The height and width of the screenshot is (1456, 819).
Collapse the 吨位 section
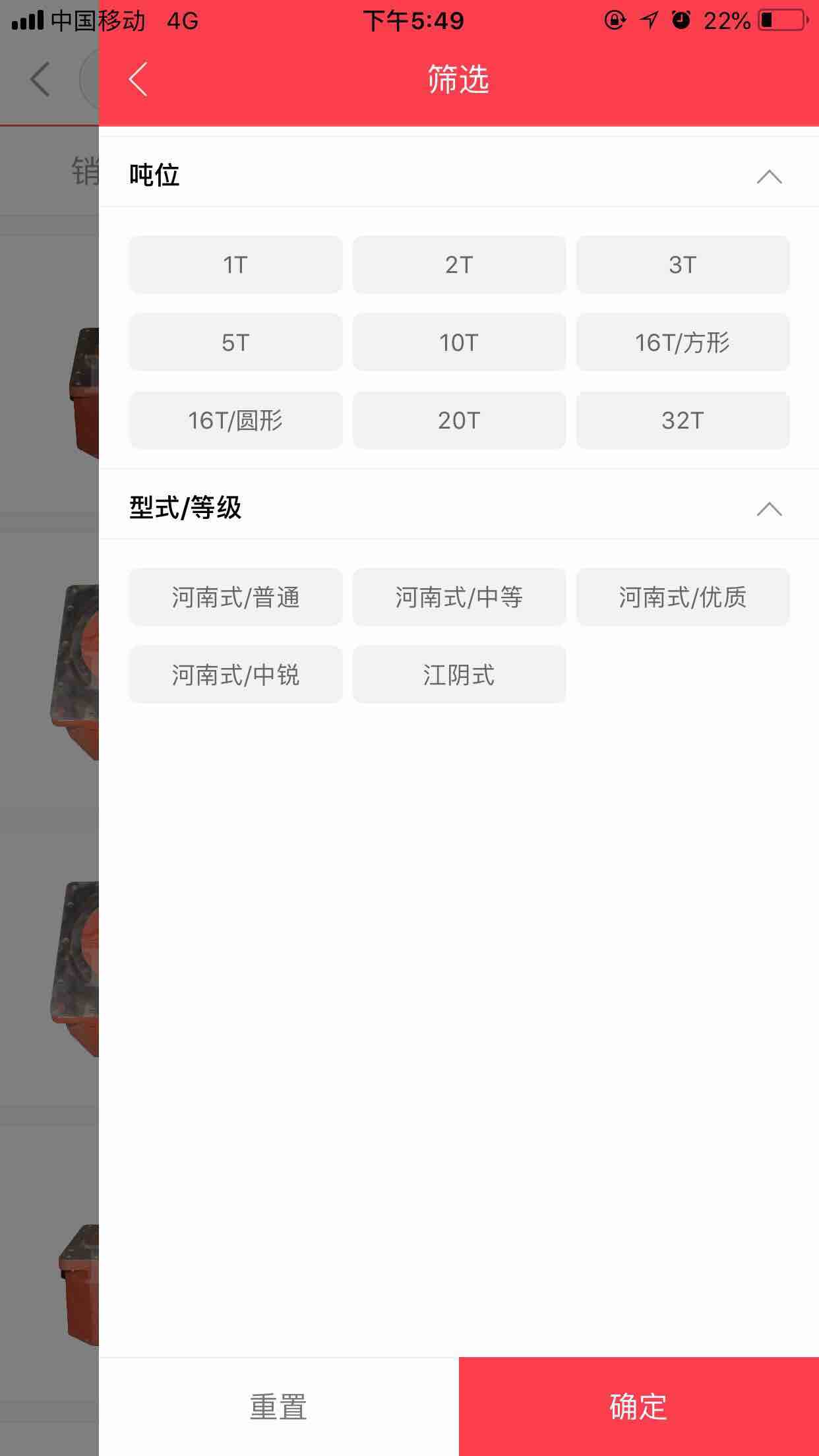tap(769, 176)
